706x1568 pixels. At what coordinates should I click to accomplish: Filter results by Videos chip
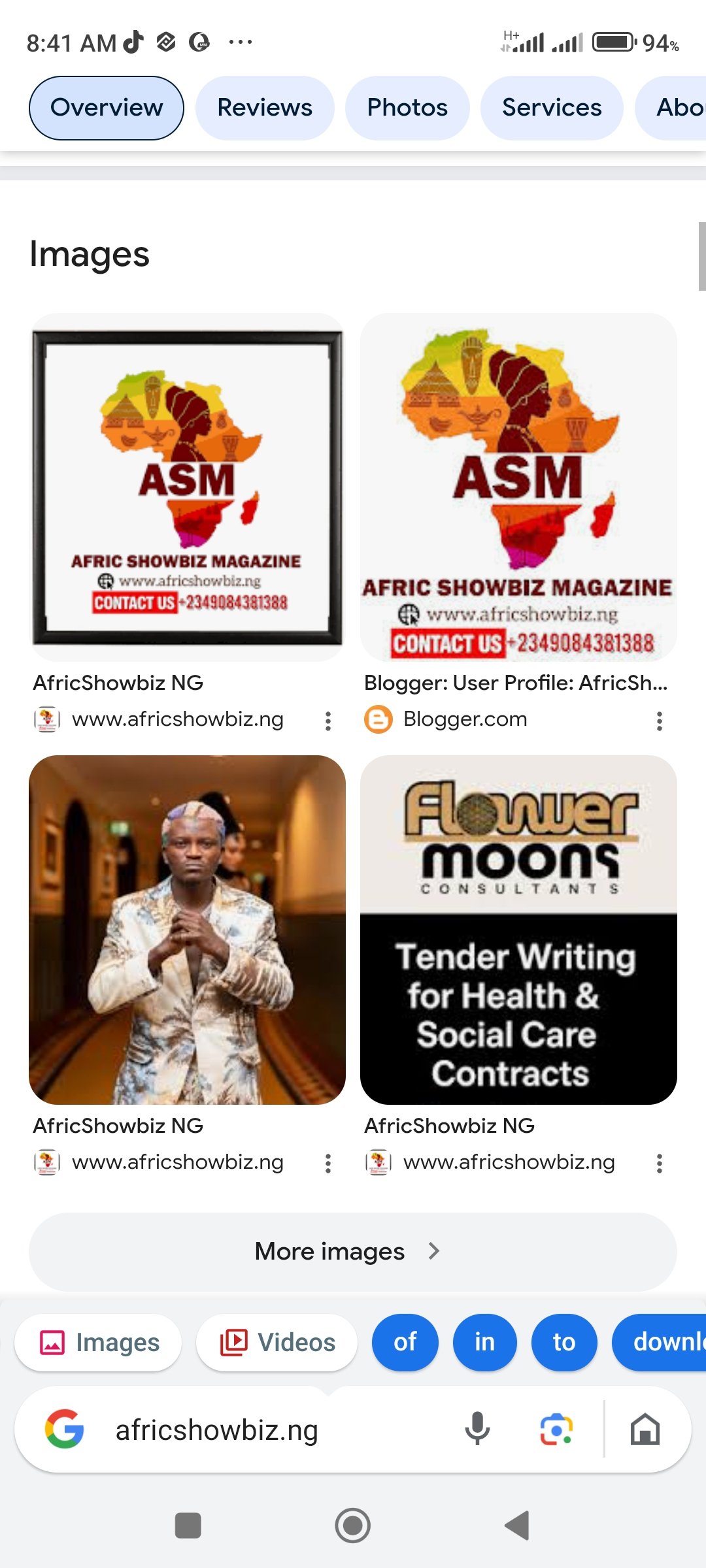click(277, 1343)
